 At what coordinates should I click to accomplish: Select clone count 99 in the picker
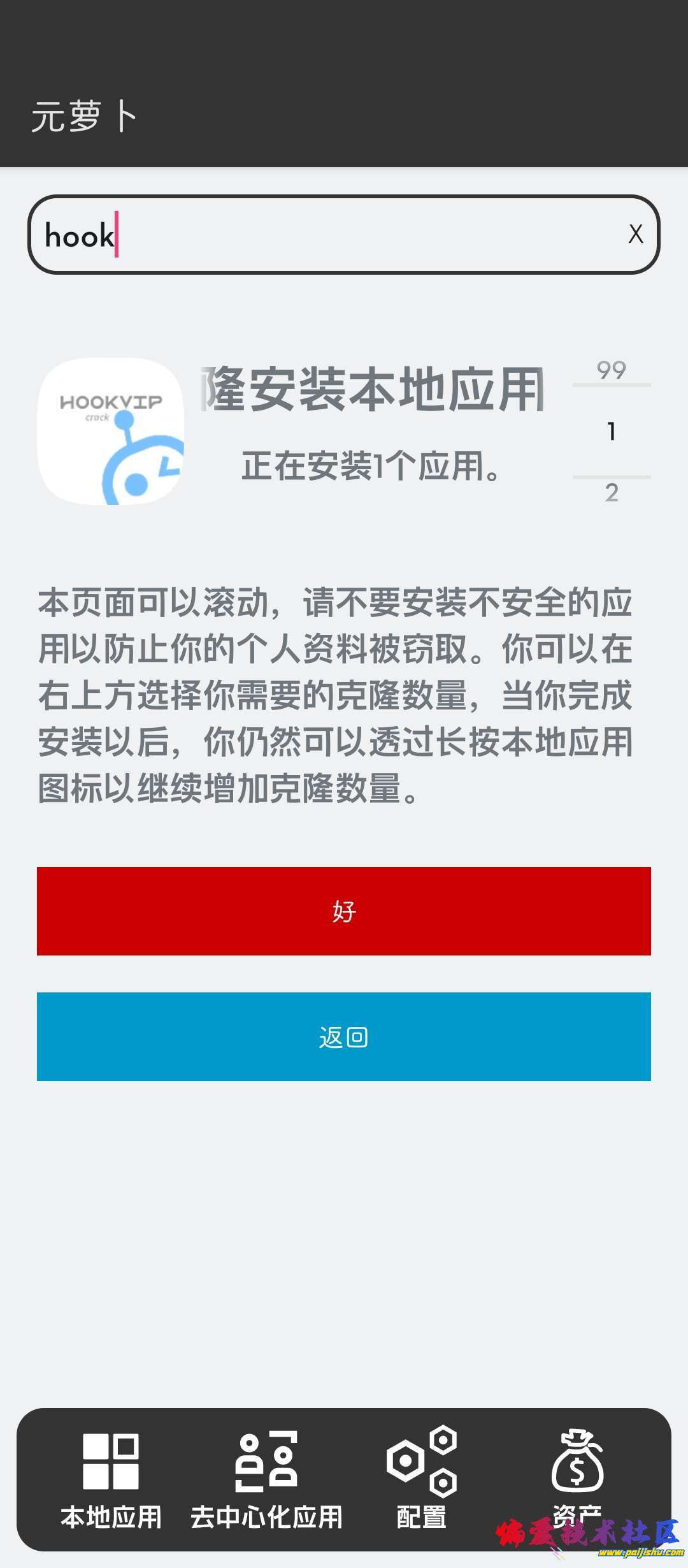point(612,370)
